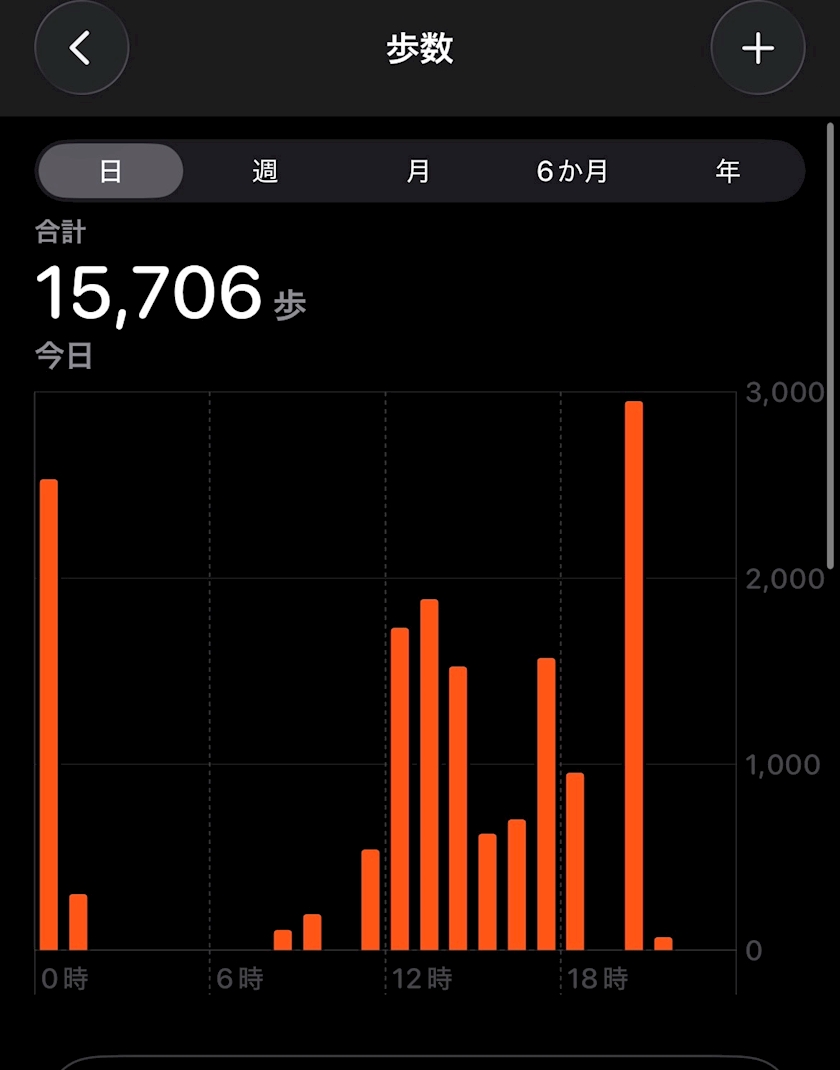This screenshot has height=1070, width=840.
Task: Switch to the 週 view
Action: [265, 171]
